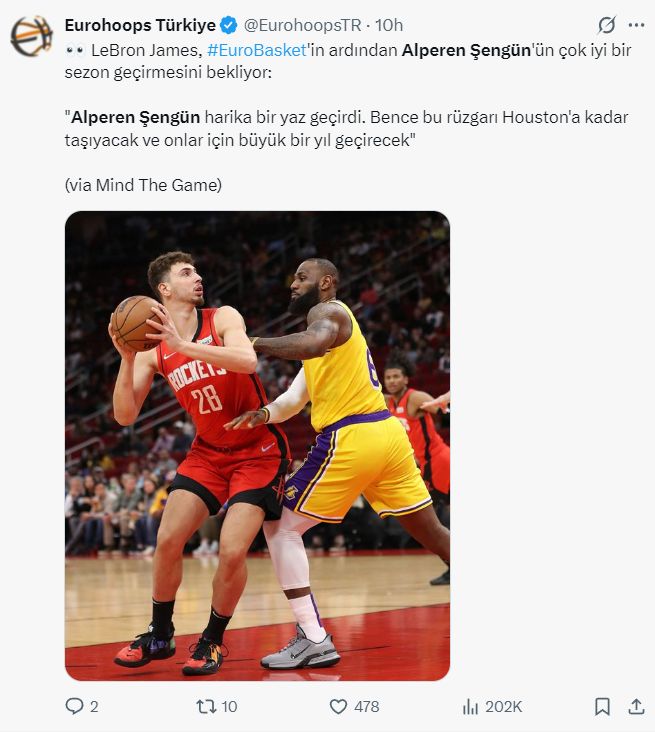The image size is (655, 732).
Task: Open the Alperen Şengün game photo
Action: click(257, 446)
